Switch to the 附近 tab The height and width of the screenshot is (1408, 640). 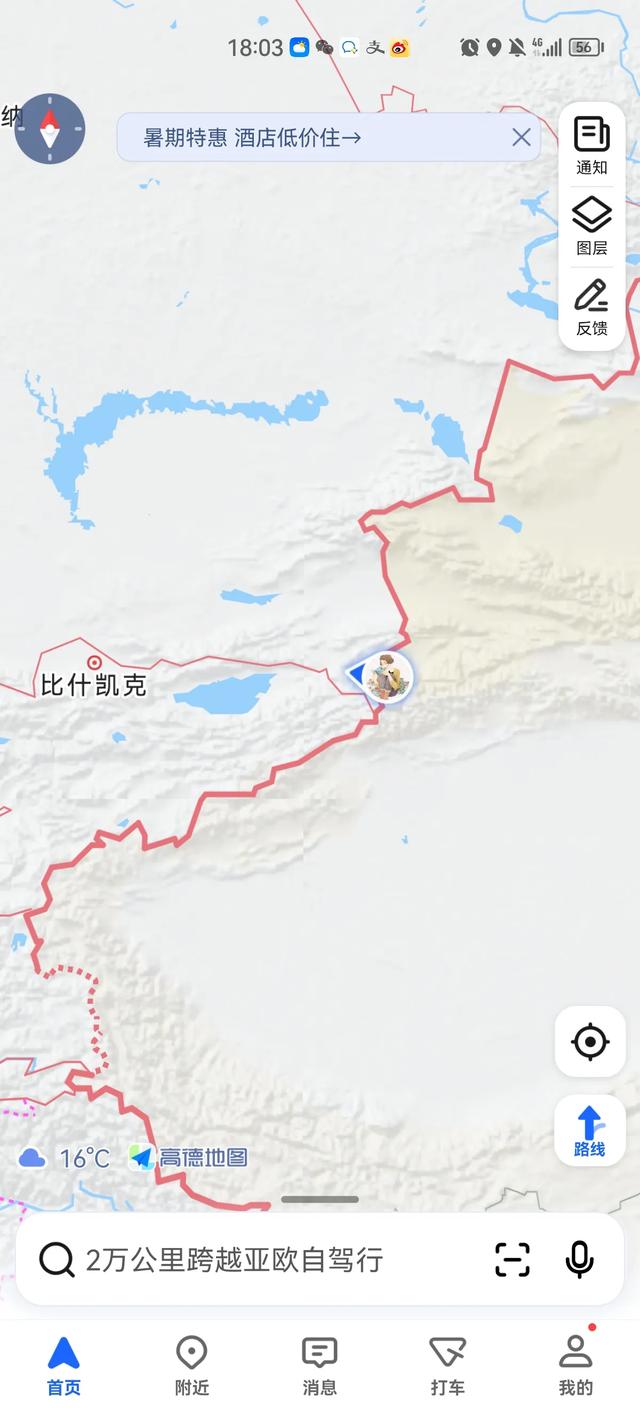pos(192,1365)
